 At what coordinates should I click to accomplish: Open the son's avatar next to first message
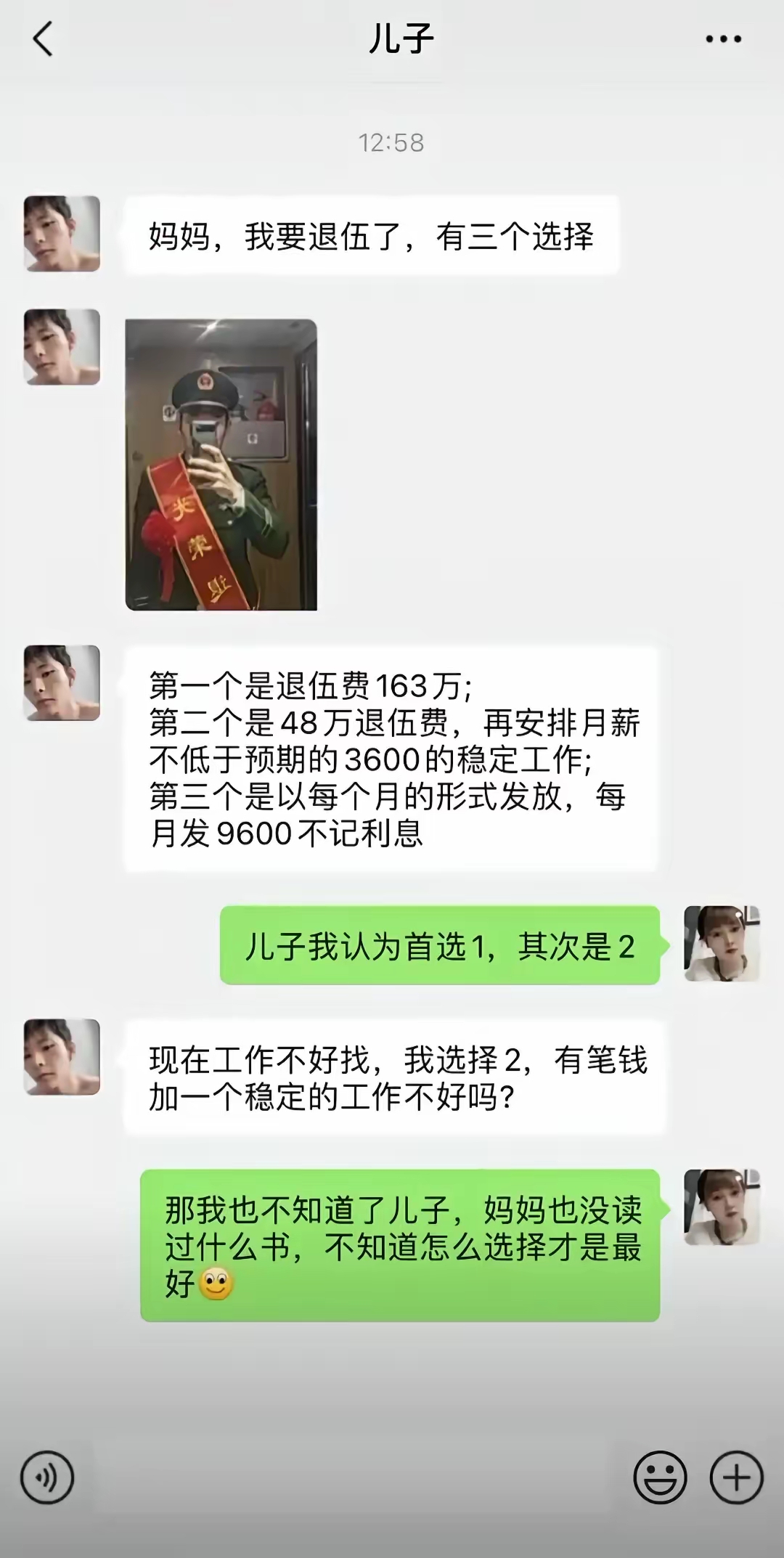pyautogui.click(x=61, y=232)
